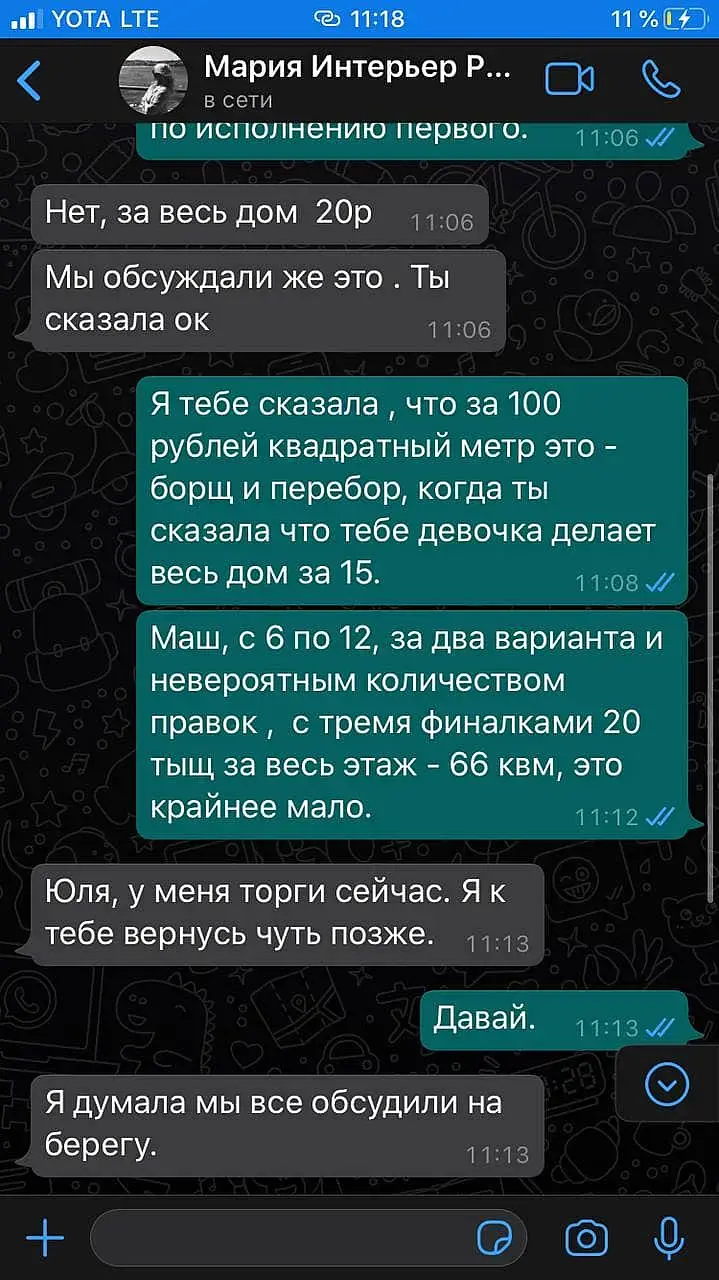Go back to the chat list

pos(30,80)
